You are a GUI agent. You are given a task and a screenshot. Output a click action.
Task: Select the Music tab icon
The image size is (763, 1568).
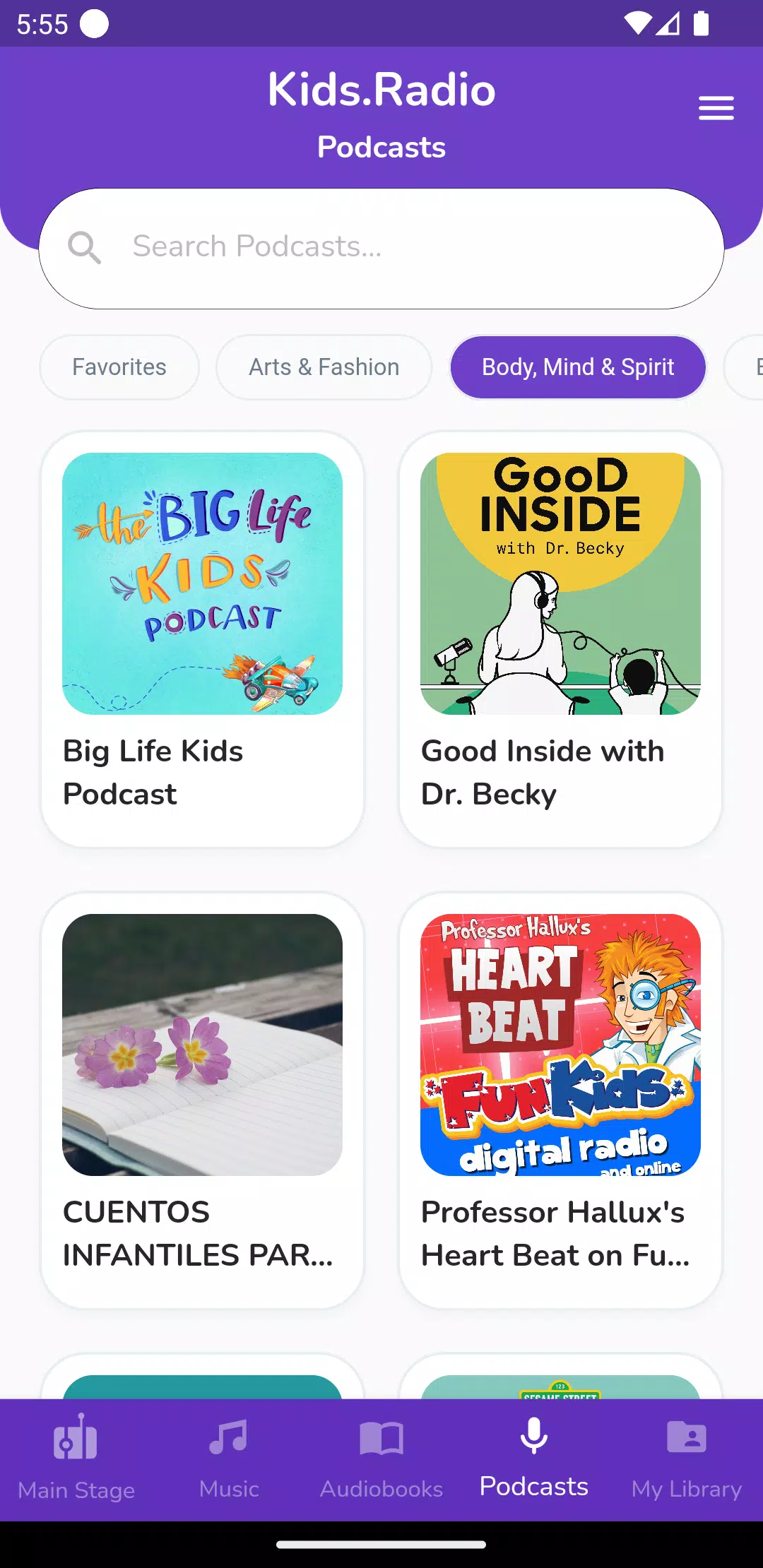pyautogui.click(x=227, y=1437)
